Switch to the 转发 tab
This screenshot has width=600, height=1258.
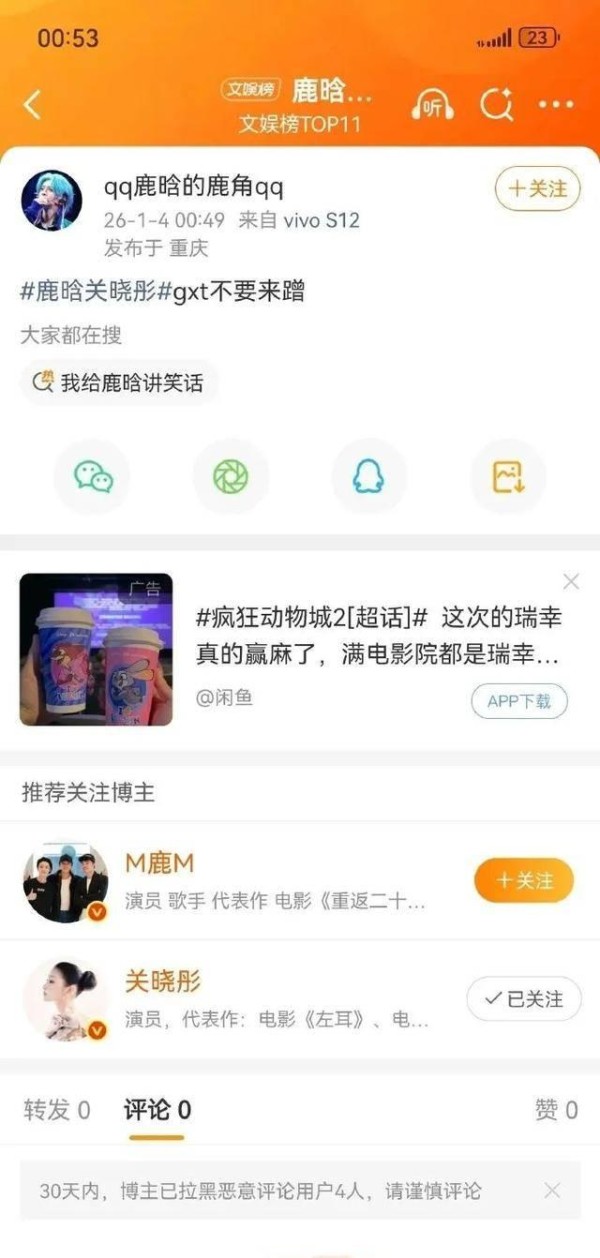pos(56,1109)
